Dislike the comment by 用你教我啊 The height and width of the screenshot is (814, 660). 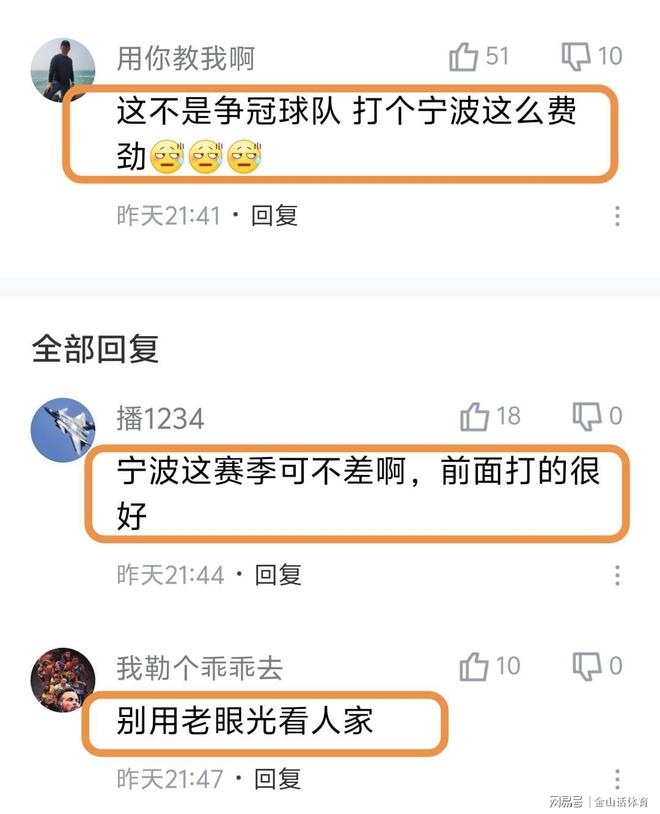click(577, 57)
